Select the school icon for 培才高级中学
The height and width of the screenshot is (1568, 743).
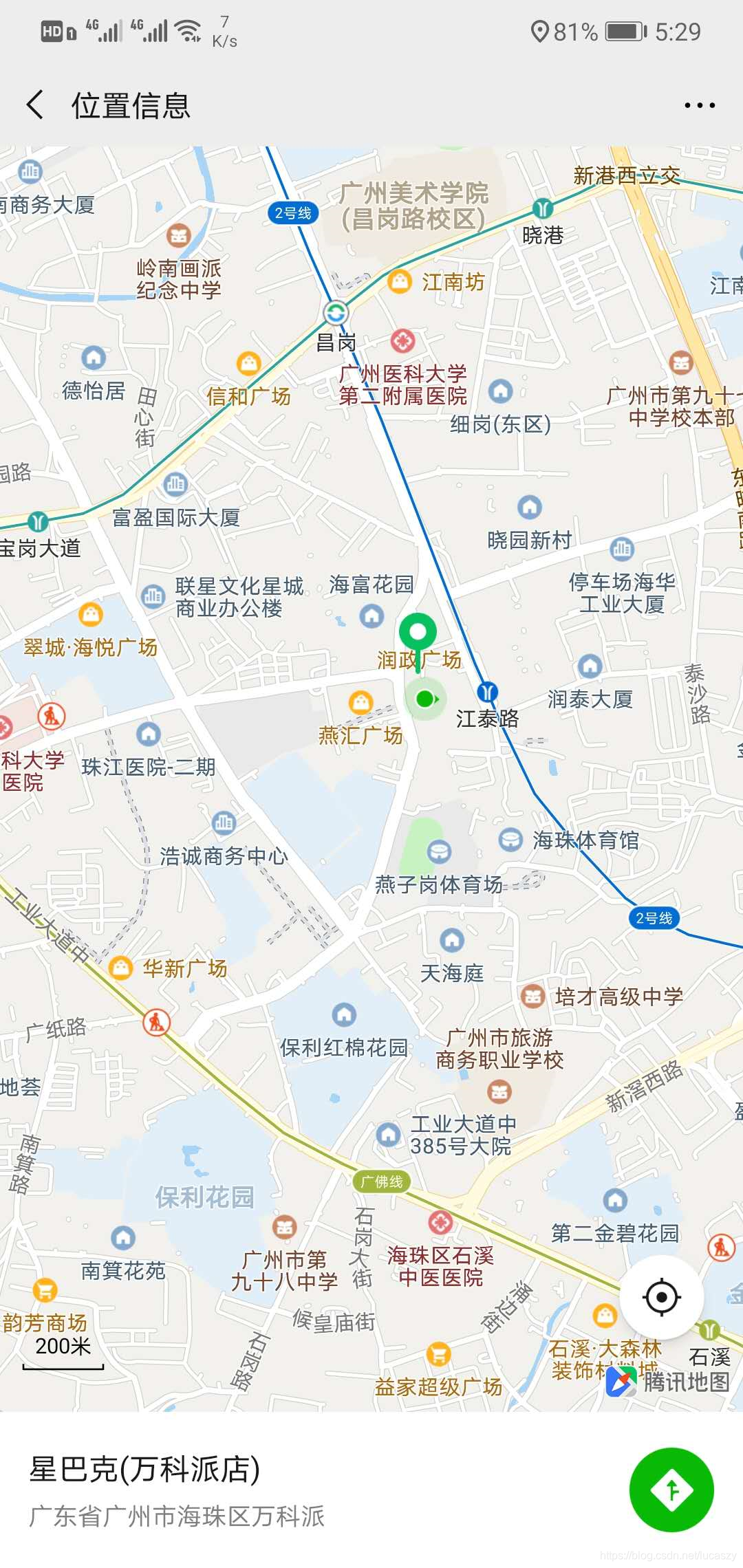[x=535, y=995]
